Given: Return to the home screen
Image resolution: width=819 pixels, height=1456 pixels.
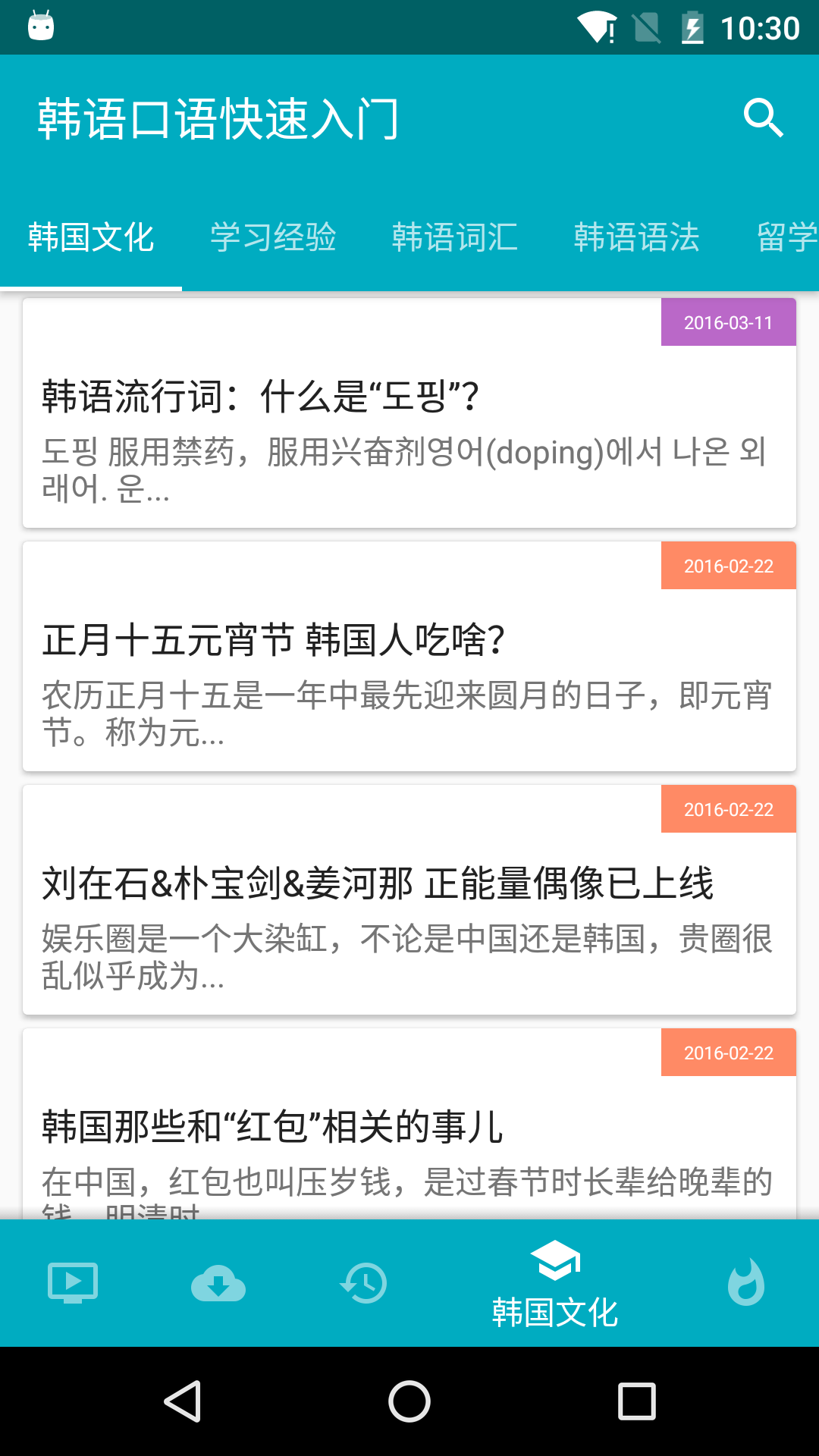Looking at the screenshot, I should (409, 1401).
